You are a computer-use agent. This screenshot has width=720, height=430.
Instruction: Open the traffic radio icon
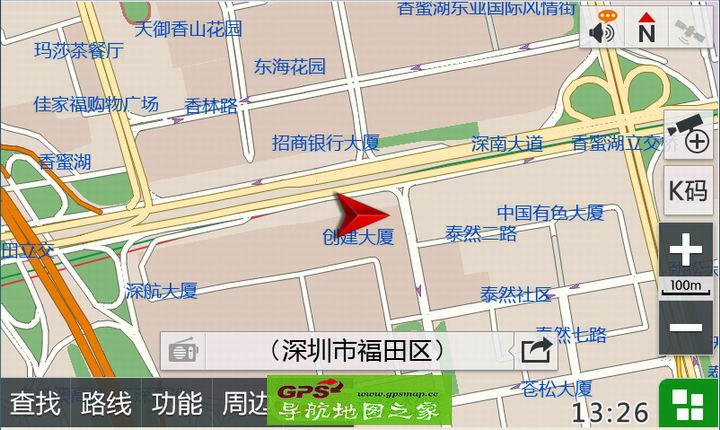pyautogui.click(x=184, y=351)
